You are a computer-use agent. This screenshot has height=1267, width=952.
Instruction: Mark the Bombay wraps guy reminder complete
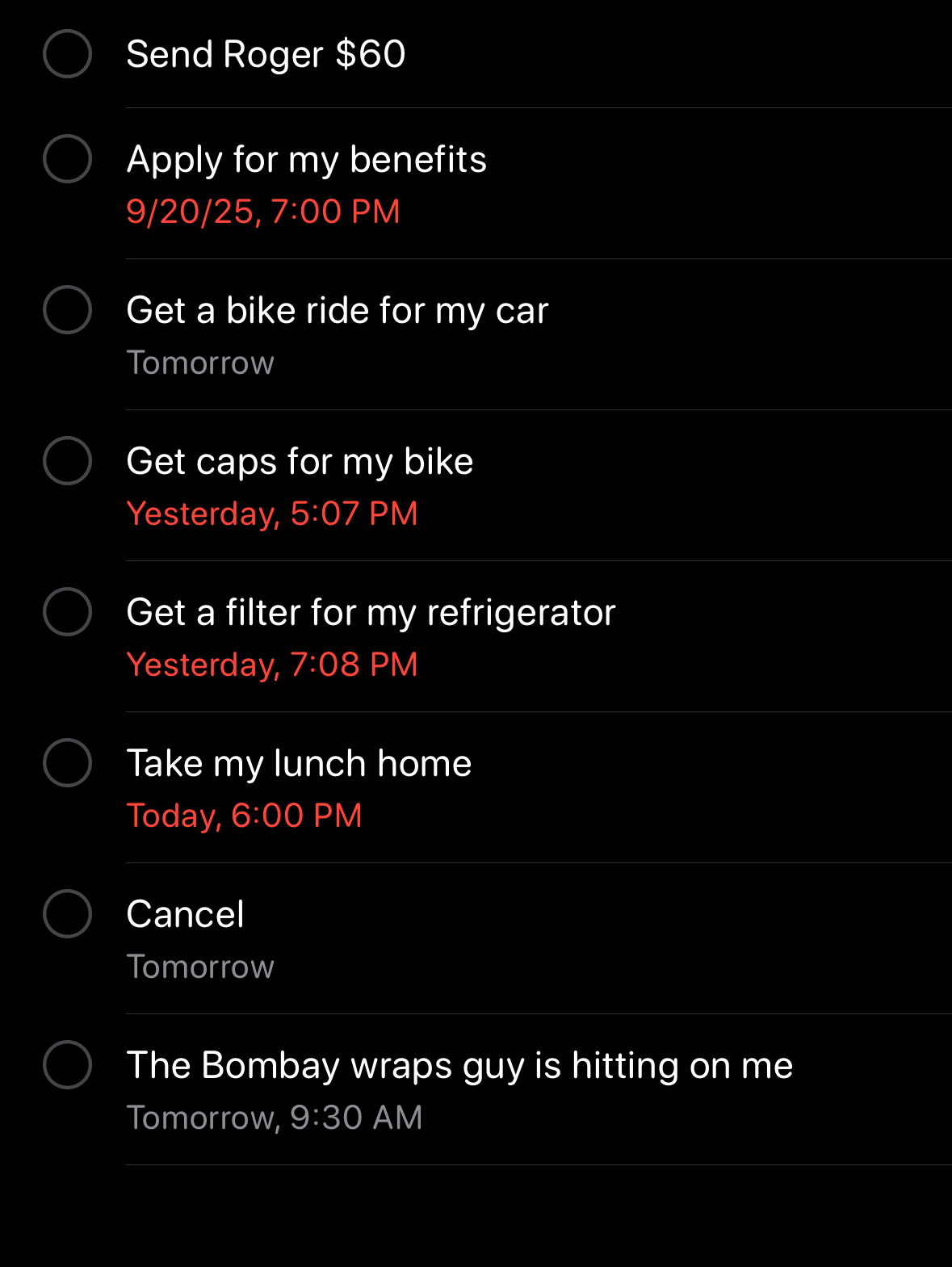click(67, 1065)
